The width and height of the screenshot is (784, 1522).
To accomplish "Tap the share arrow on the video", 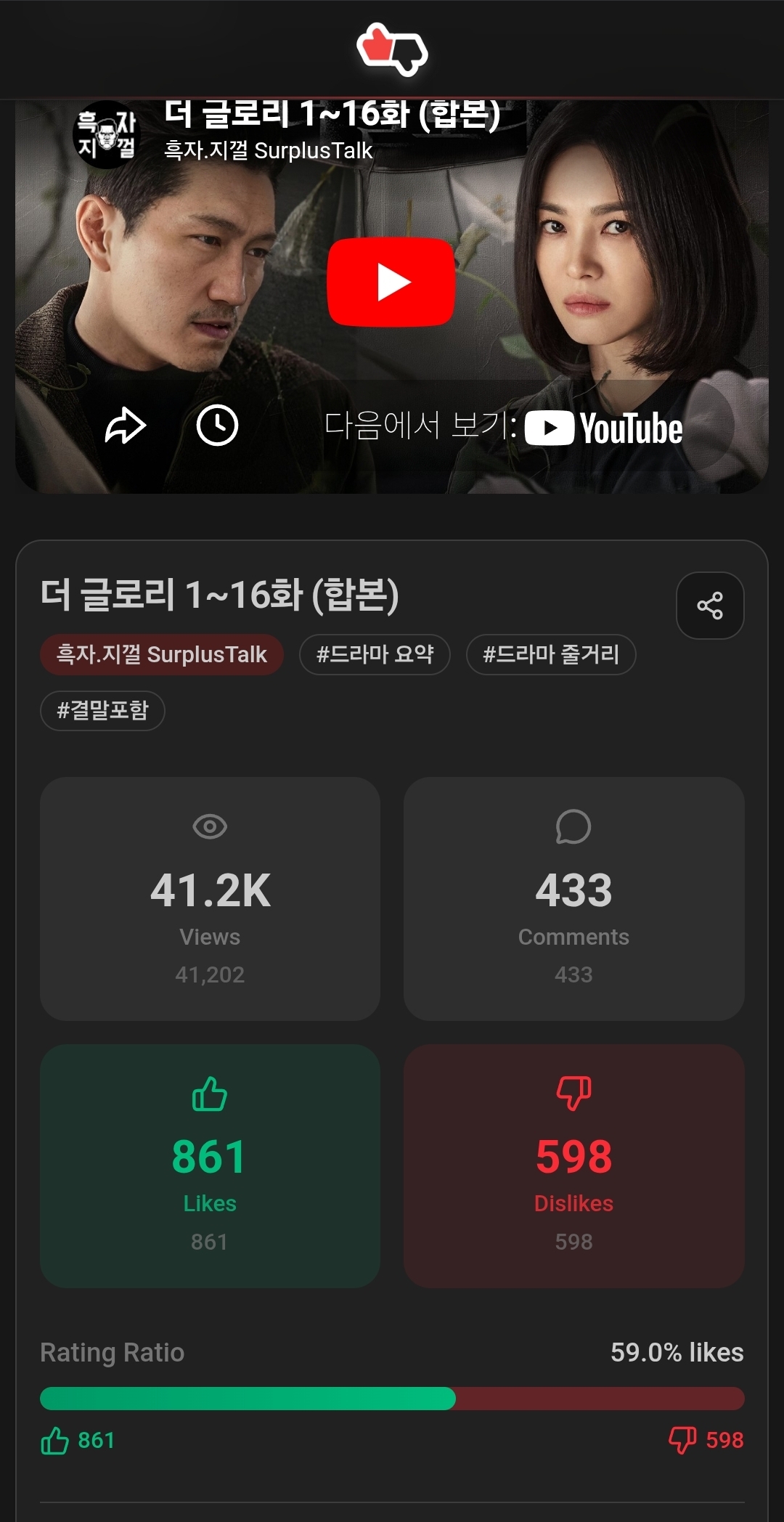I will (126, 426).
